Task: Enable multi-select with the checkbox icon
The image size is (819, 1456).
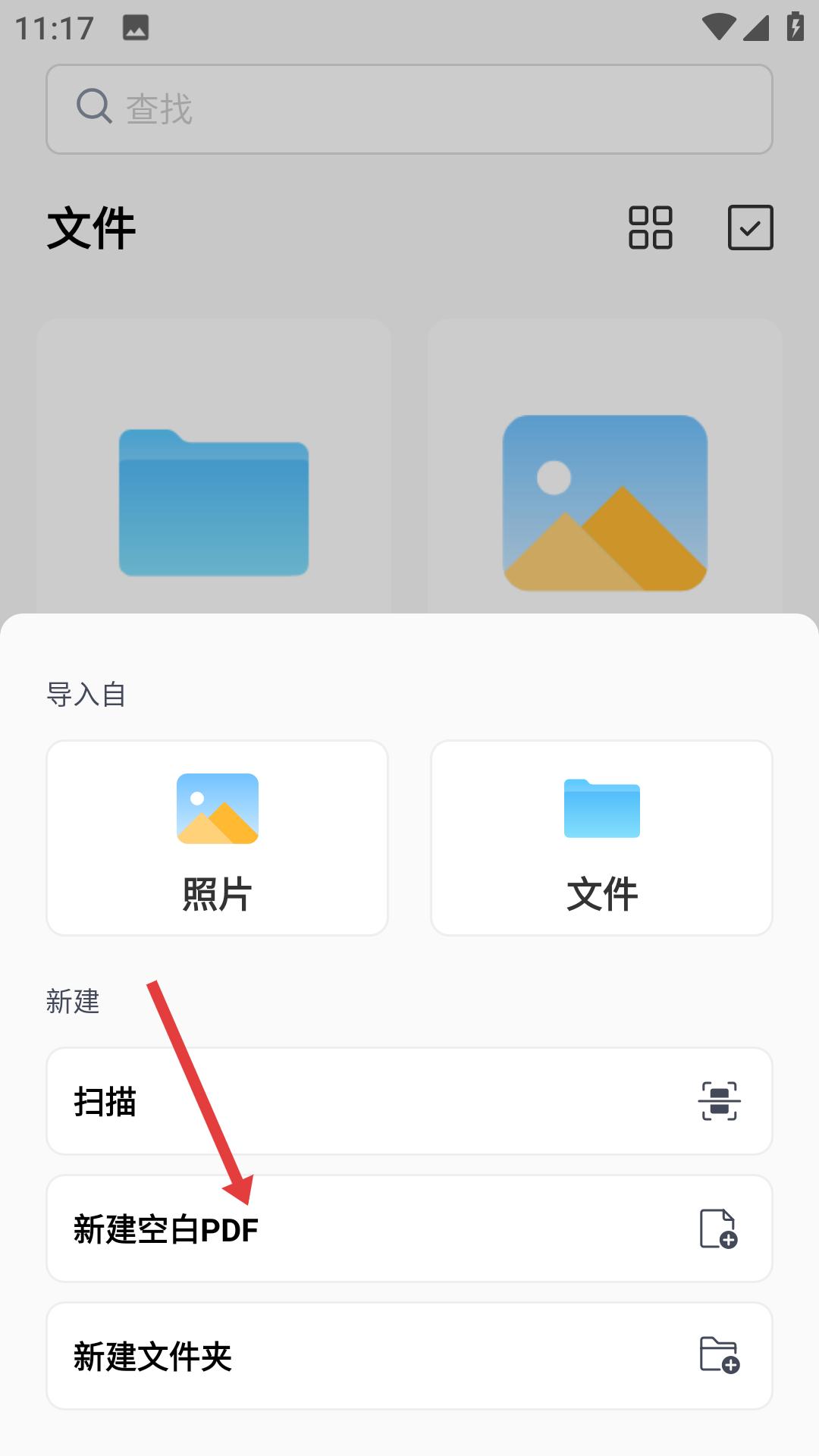Action: (x=750, y=227)
